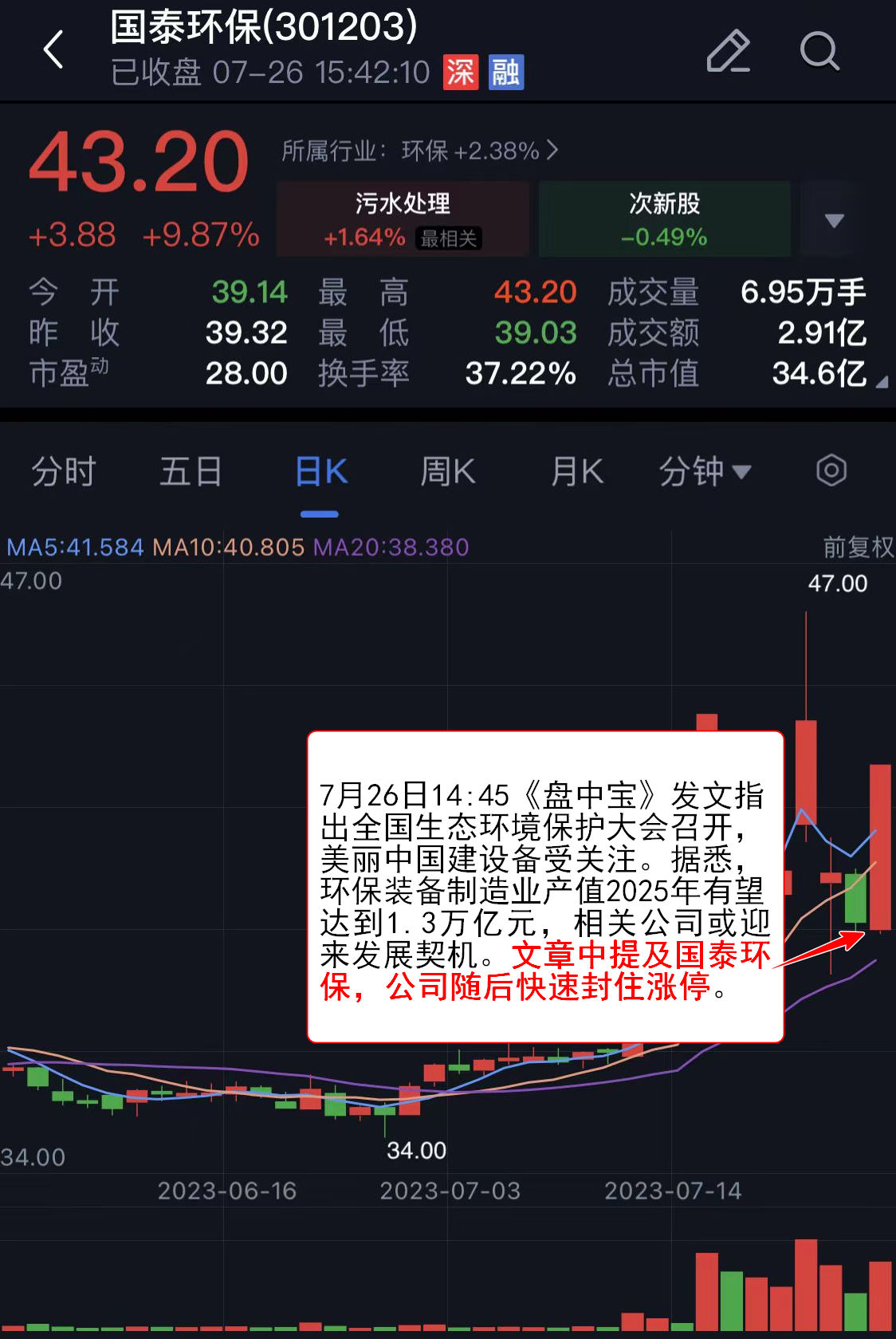Change the 前复权 price adjustment mode
The width and height of the screenshot is (896, 1339).
(858, 547)
